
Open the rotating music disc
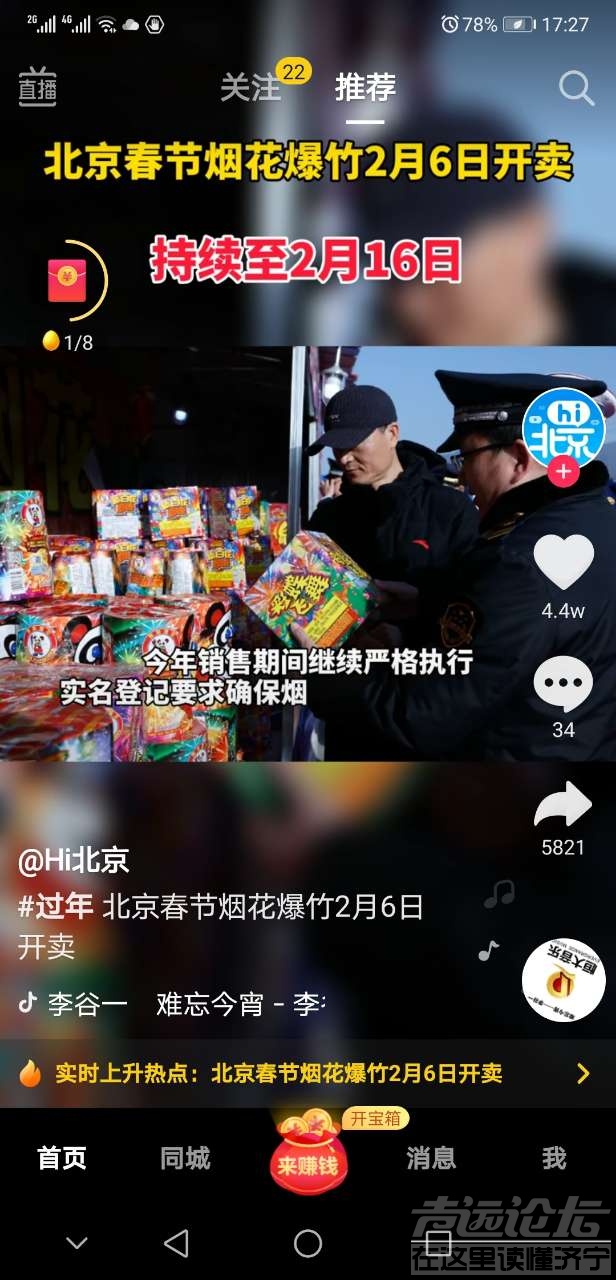point(562,980)
